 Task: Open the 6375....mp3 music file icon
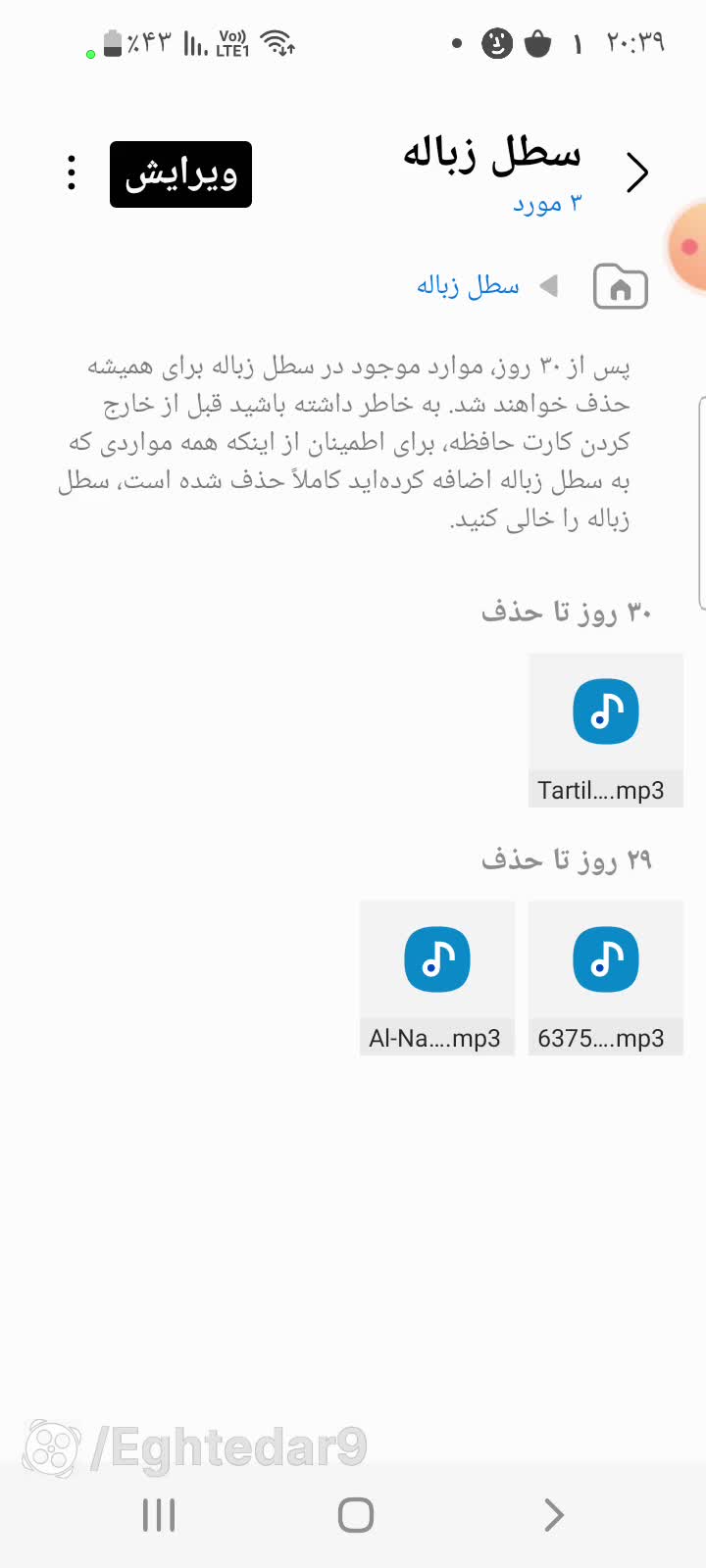[605, 959]
